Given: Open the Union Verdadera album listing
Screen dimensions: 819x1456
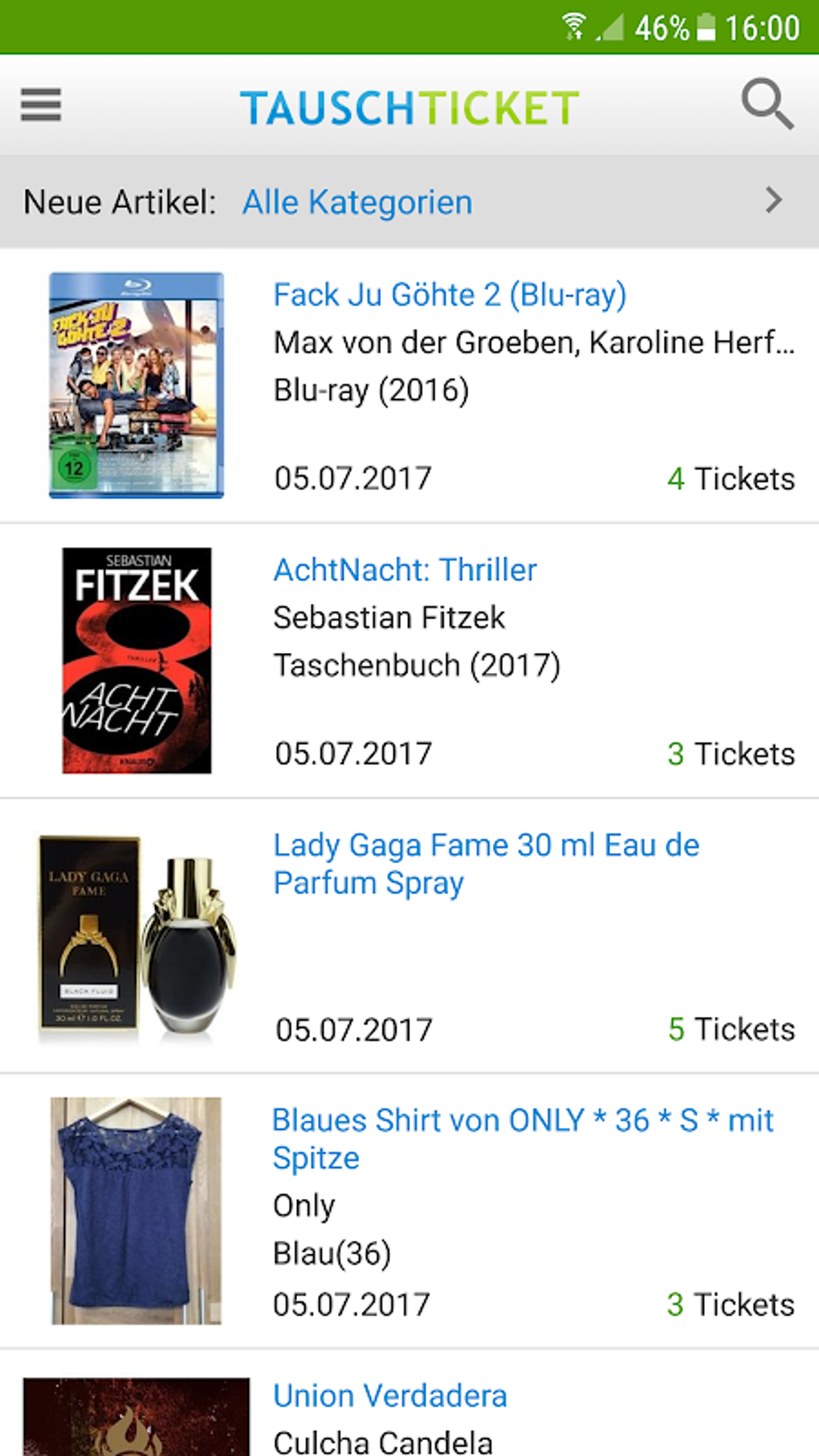Looking at the screenshot, I should (390, 1396).
